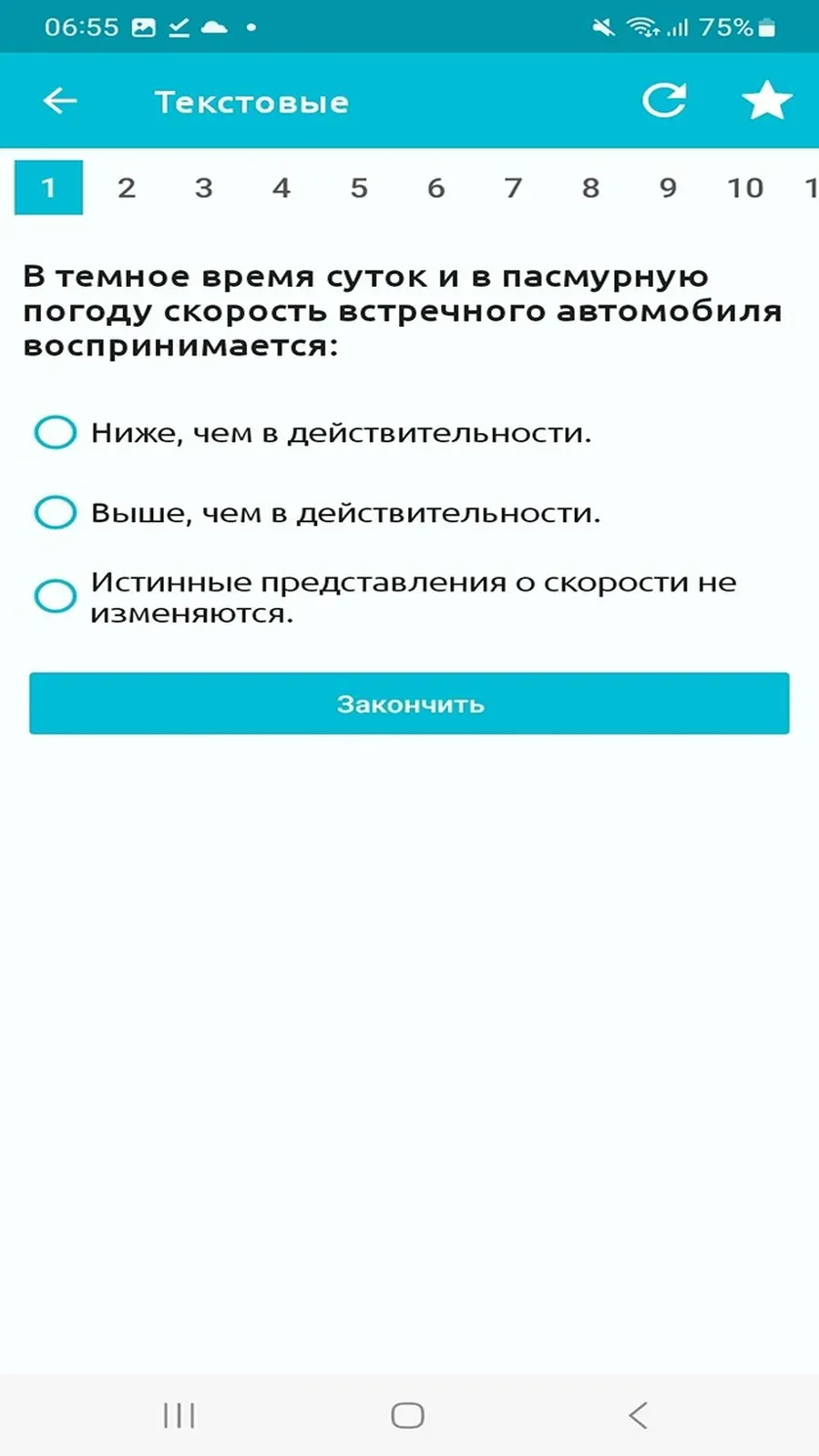Viewport: 819px width, 1456px height.
Task: Tap the Закончить button
Action: (409, 704)
